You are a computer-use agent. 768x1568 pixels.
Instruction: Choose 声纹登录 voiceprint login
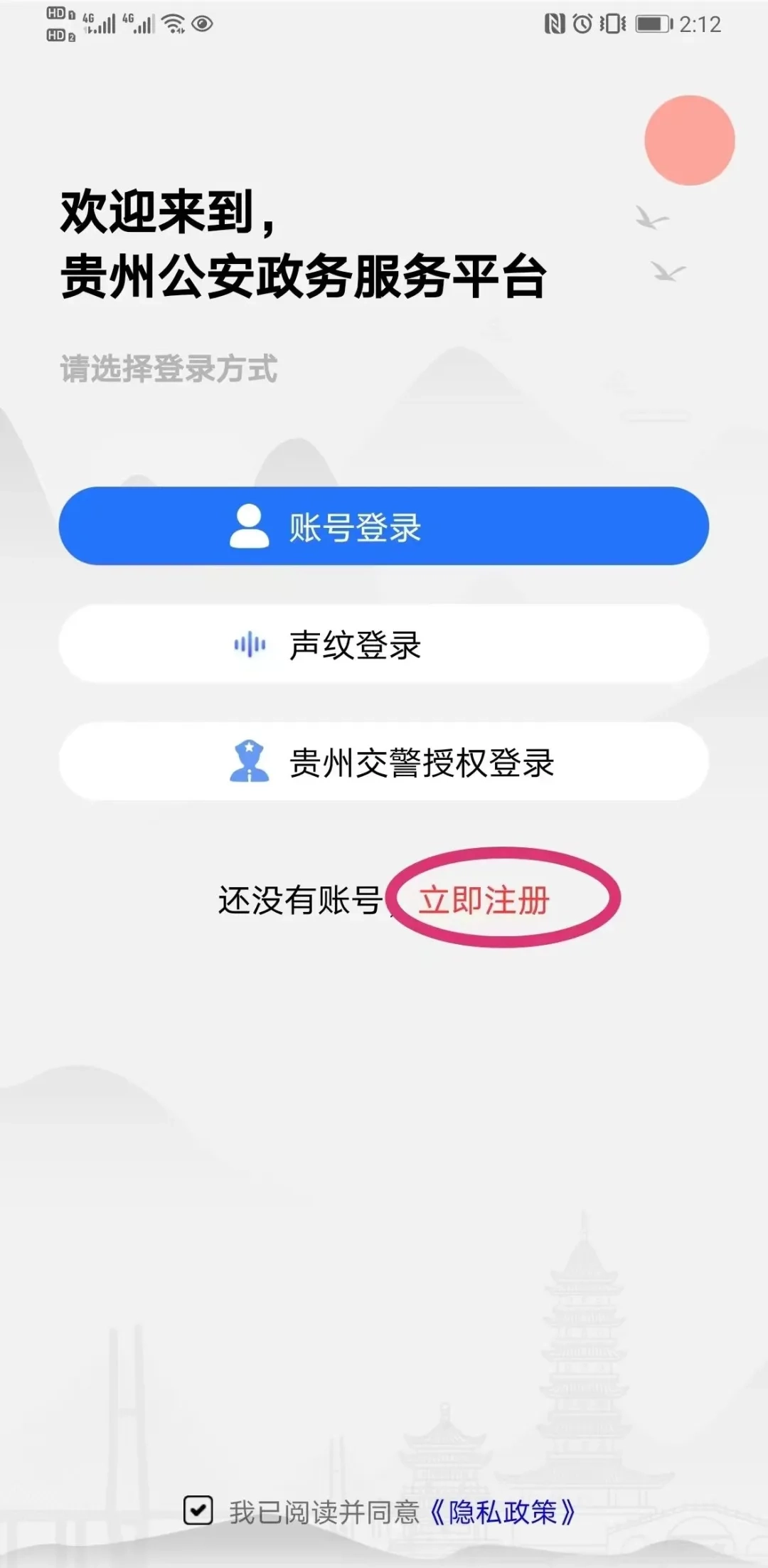(383, 645)
